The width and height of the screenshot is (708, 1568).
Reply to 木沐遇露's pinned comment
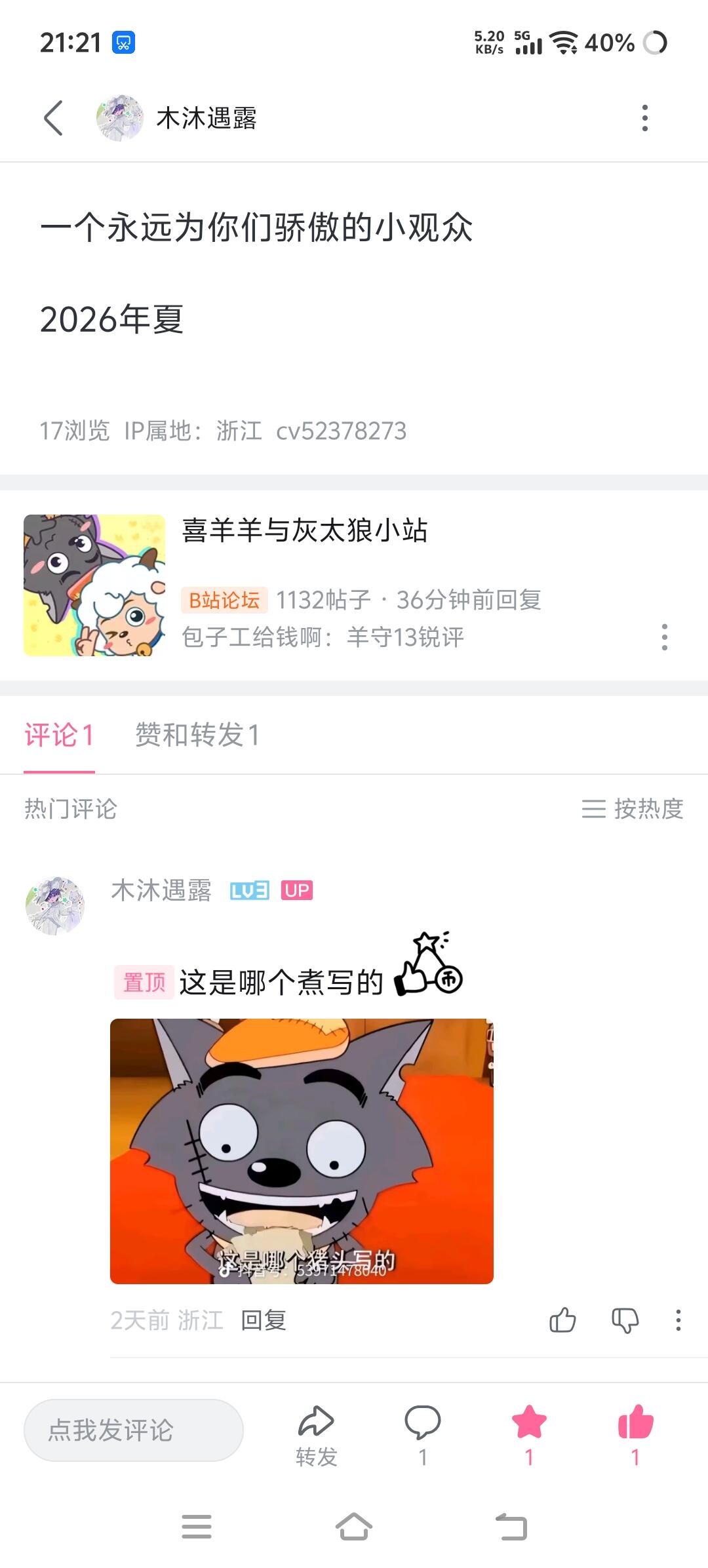(264, 1320)
